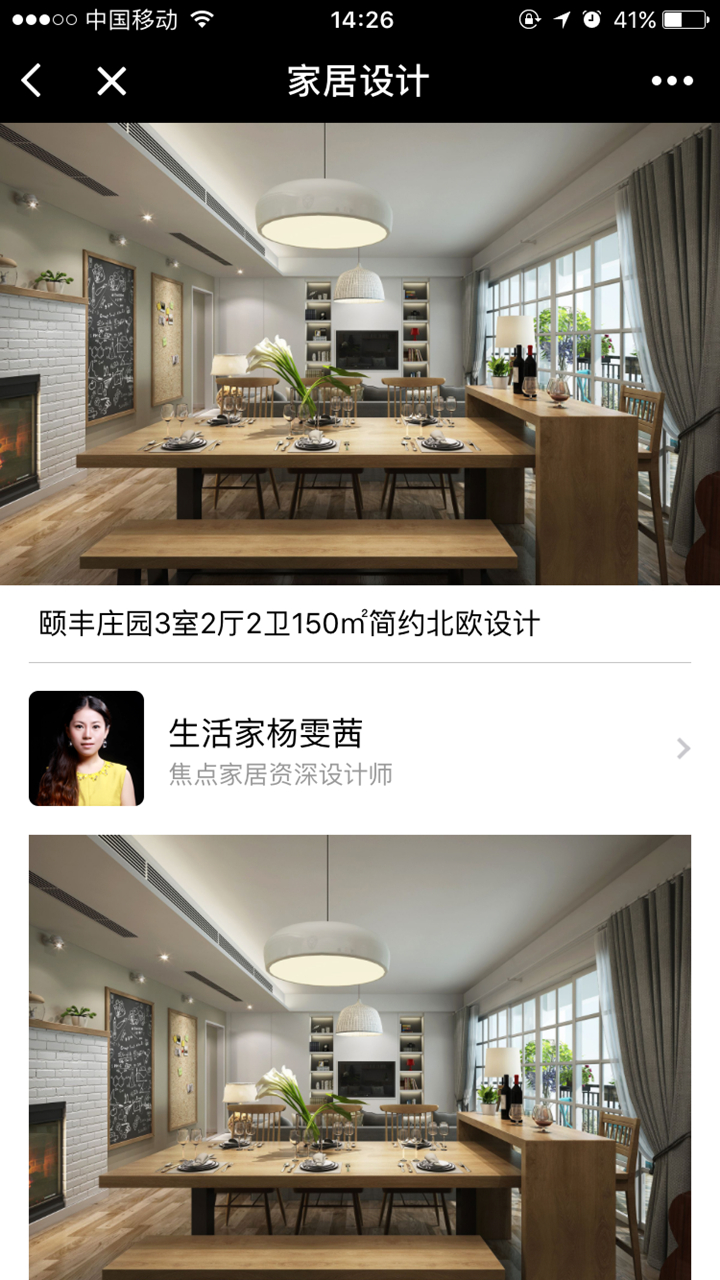The image size is (720, 1280).
Task: Go back using the arrow in header
Action: [32, 81]
